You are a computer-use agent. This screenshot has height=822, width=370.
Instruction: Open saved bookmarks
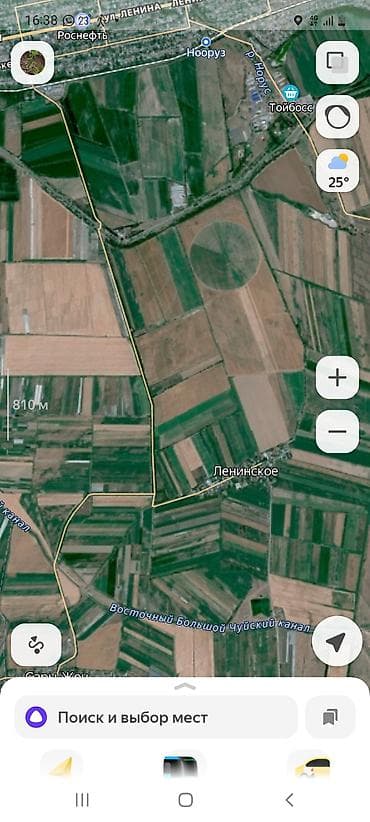tap(331, 717)
